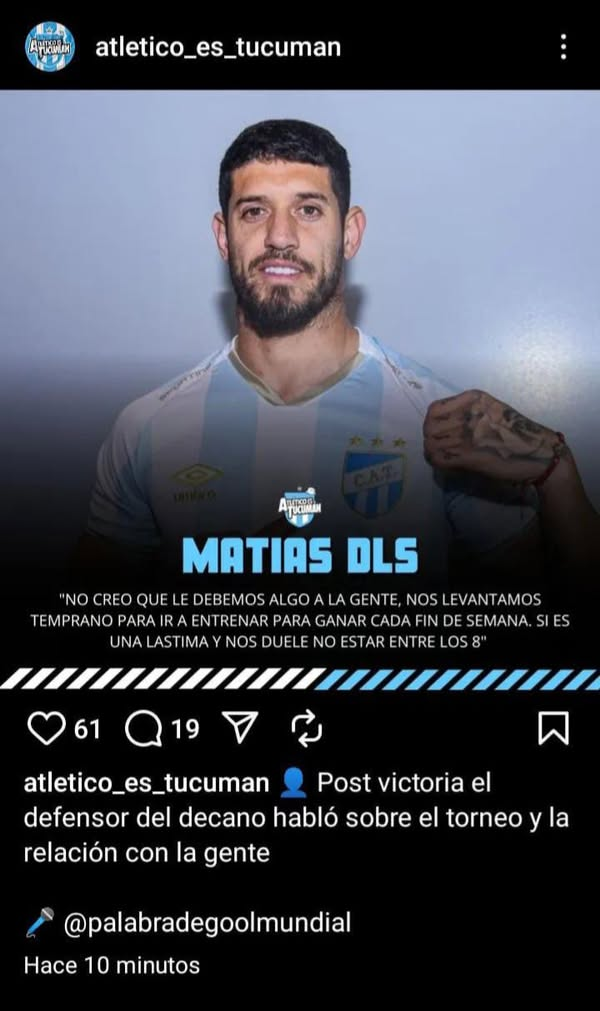Image resolution: width=600 pixels, height=1011 pixels.
Task: Tap atletico_es_tucuman username in the caption
Action: pyautogui.click(x=146, y=783)
